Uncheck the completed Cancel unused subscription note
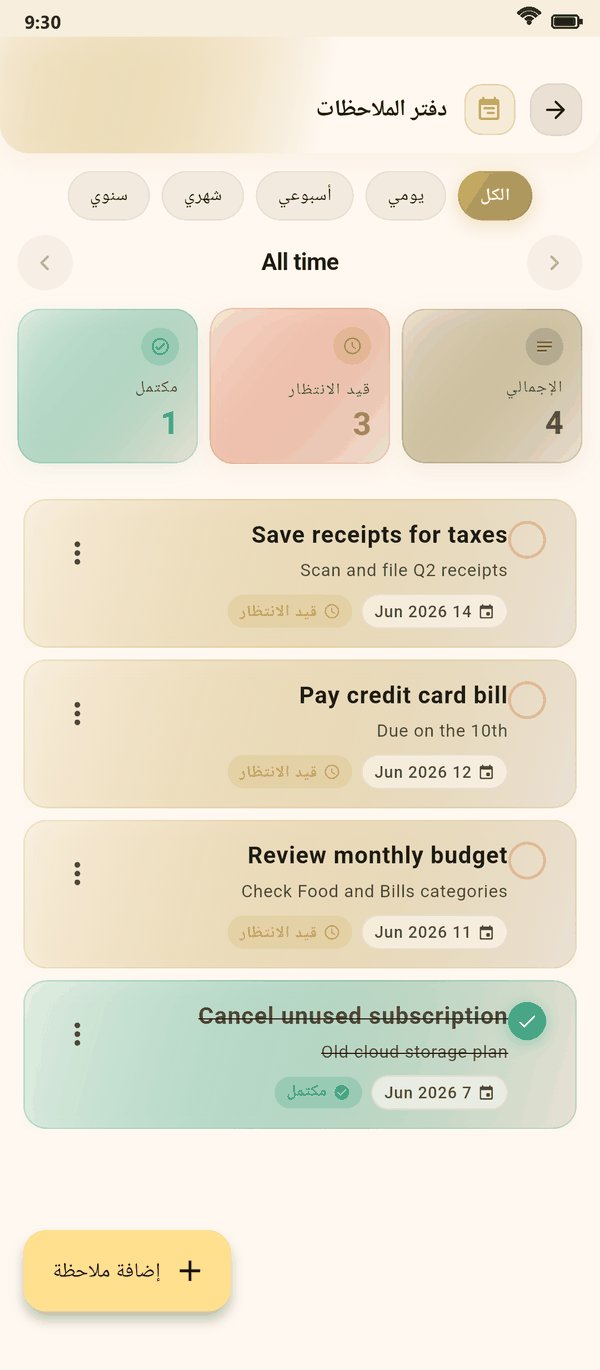 pyautogui.click(x=527, y=1021)
